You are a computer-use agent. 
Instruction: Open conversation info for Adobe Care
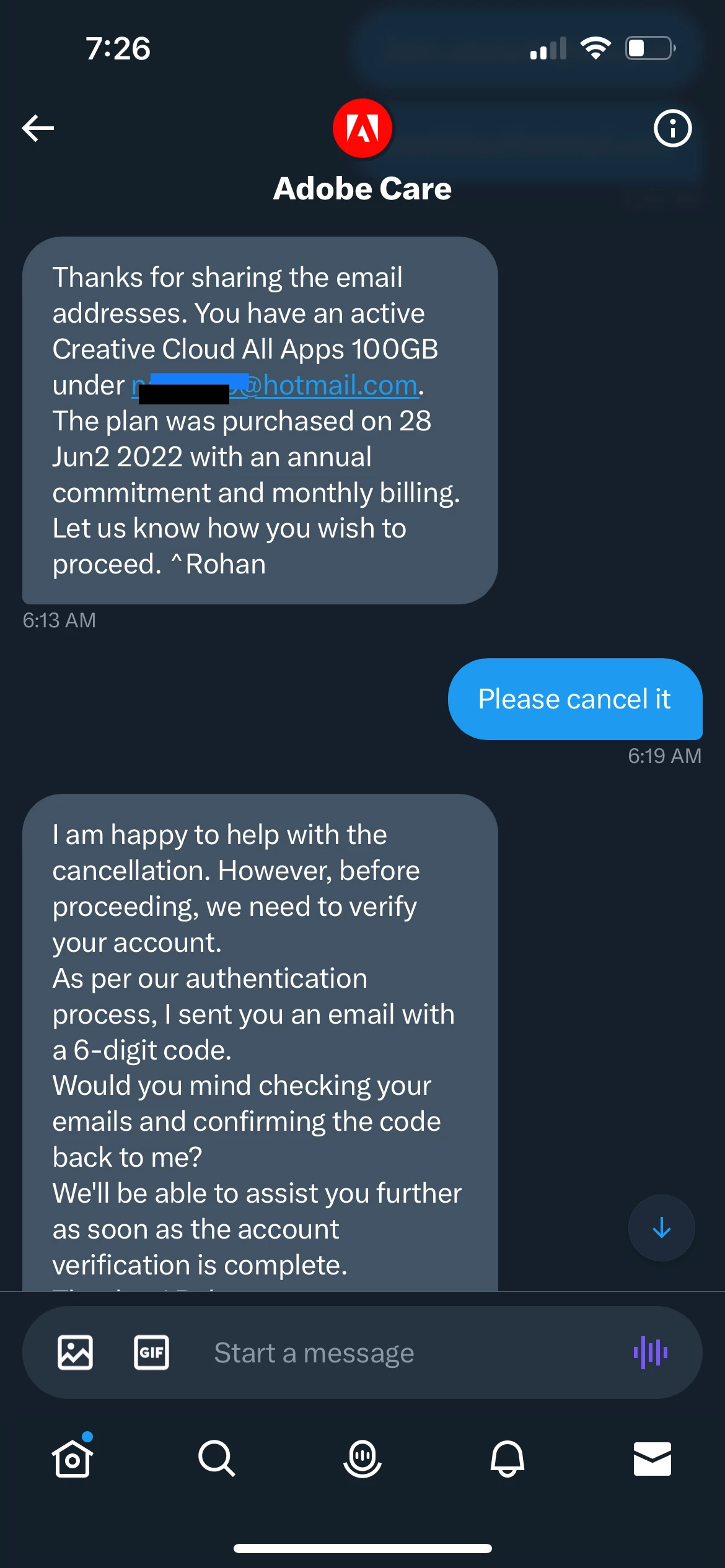(x=672, y=128)
